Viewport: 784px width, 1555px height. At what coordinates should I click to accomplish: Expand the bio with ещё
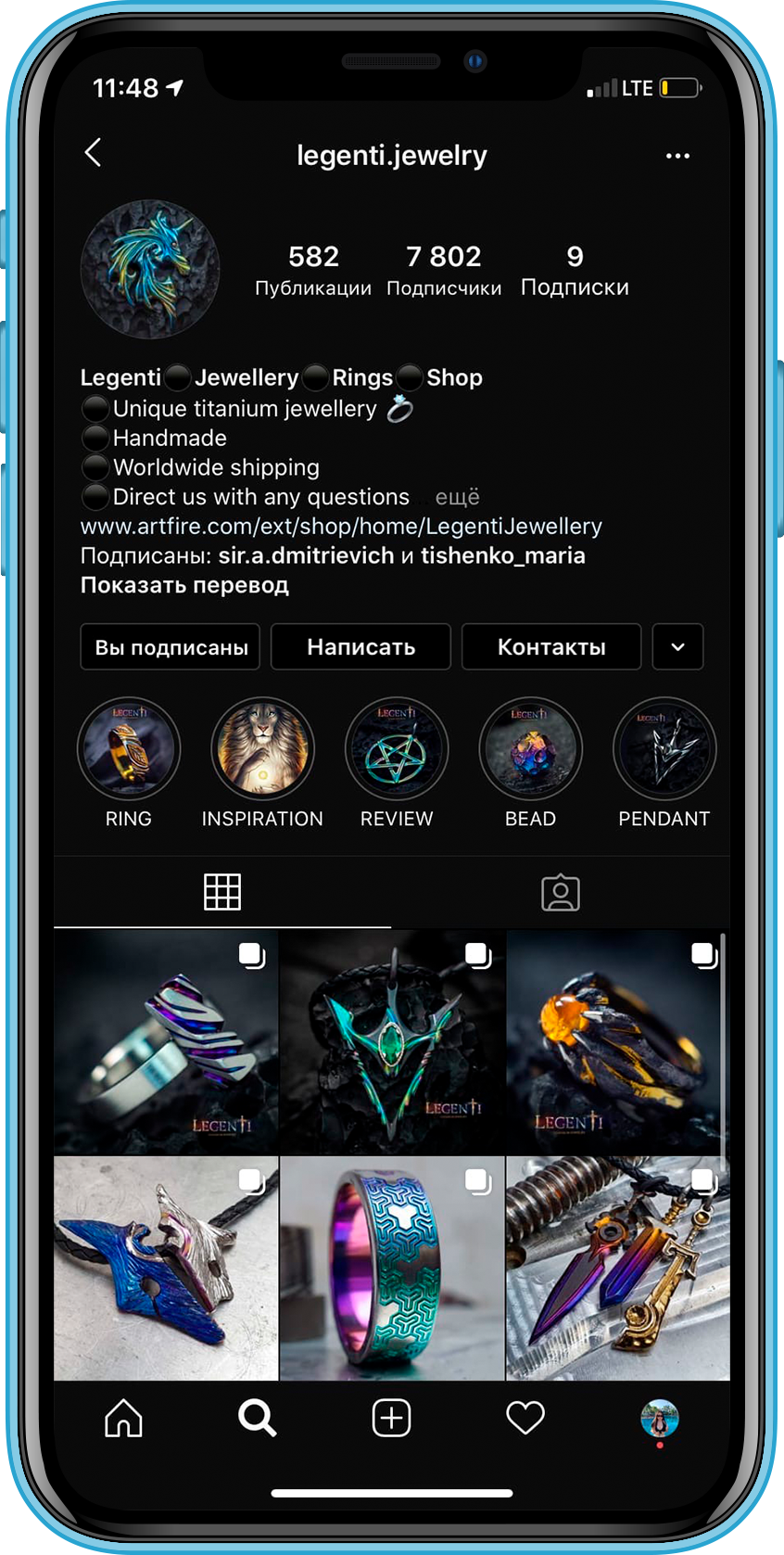[x=457, y=497]
